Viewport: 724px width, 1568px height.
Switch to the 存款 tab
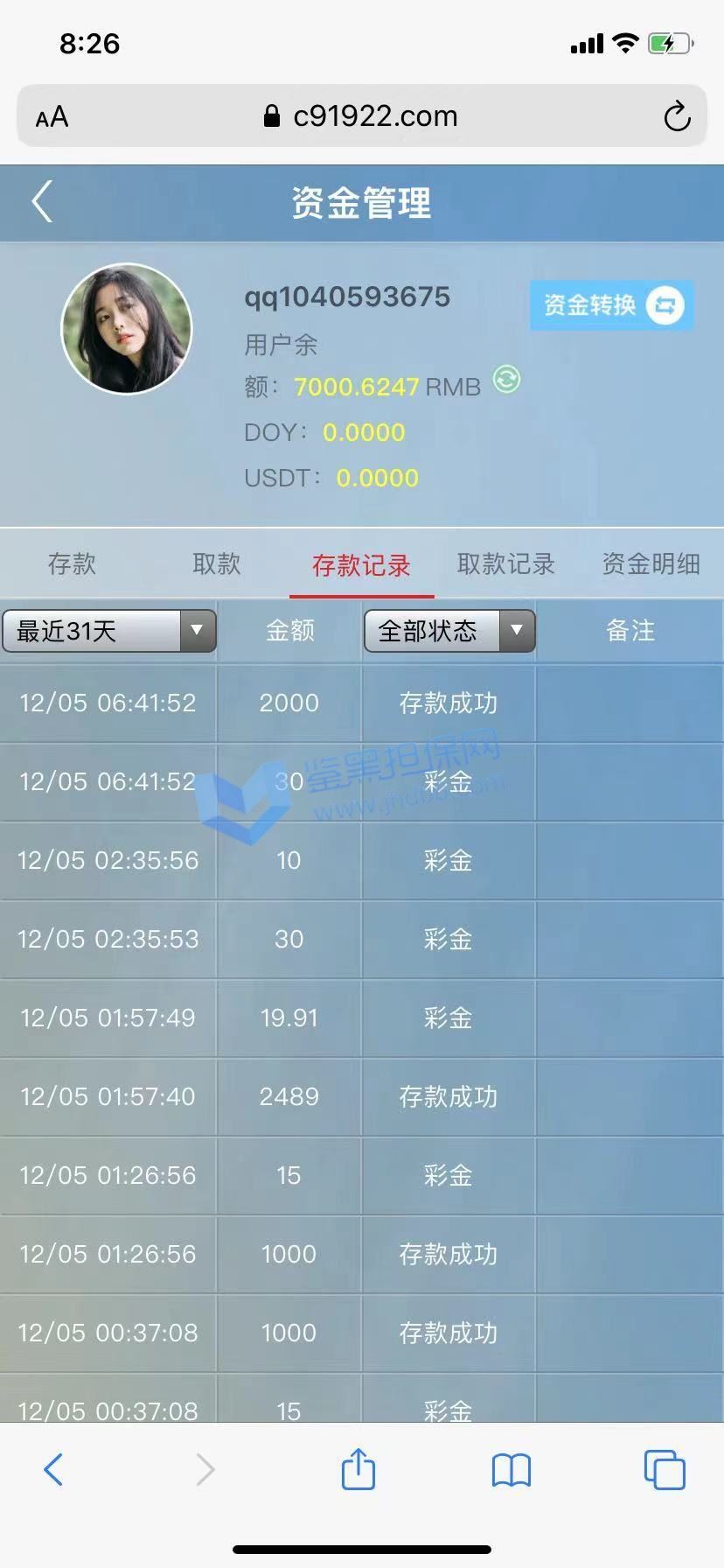(x=72, y=564)
